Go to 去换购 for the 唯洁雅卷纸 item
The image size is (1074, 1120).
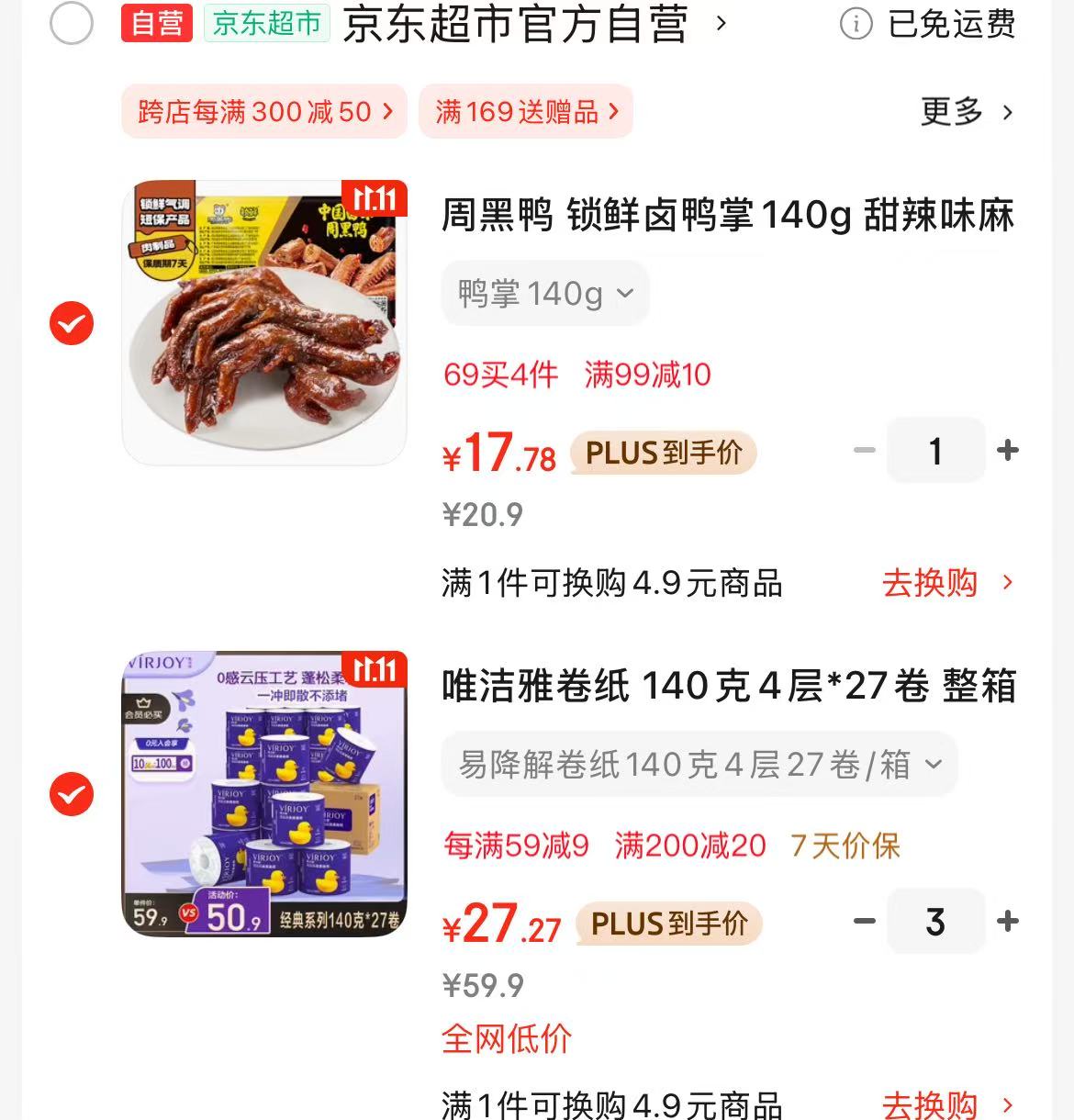pyautogui.click(x=946, y=1104)
